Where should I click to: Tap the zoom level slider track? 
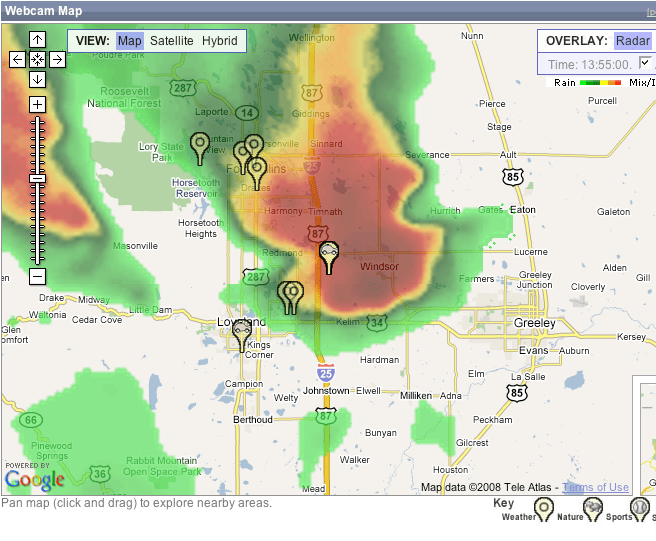pos(37,220)
